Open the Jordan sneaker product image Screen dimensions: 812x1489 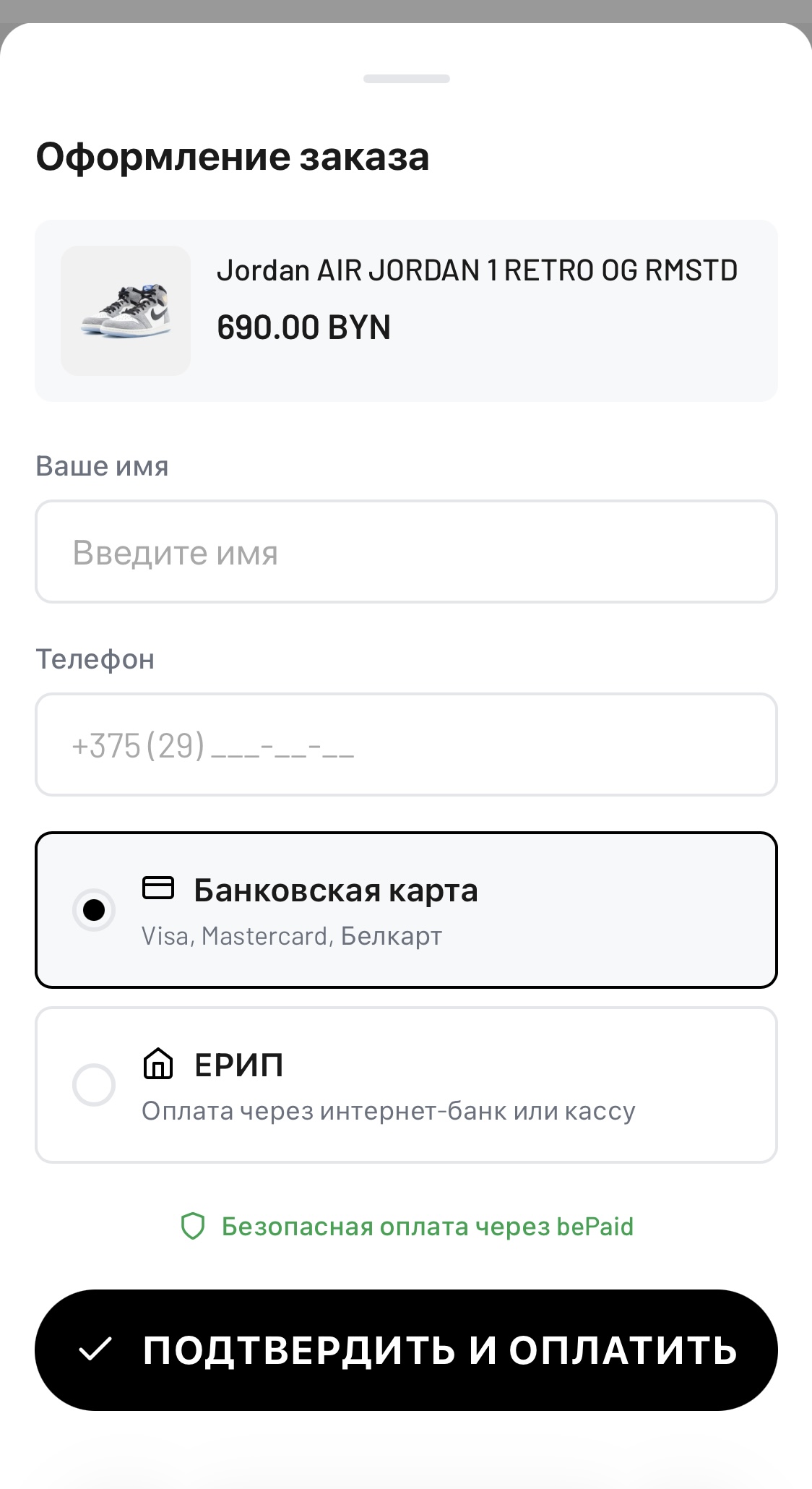point(125,312)
